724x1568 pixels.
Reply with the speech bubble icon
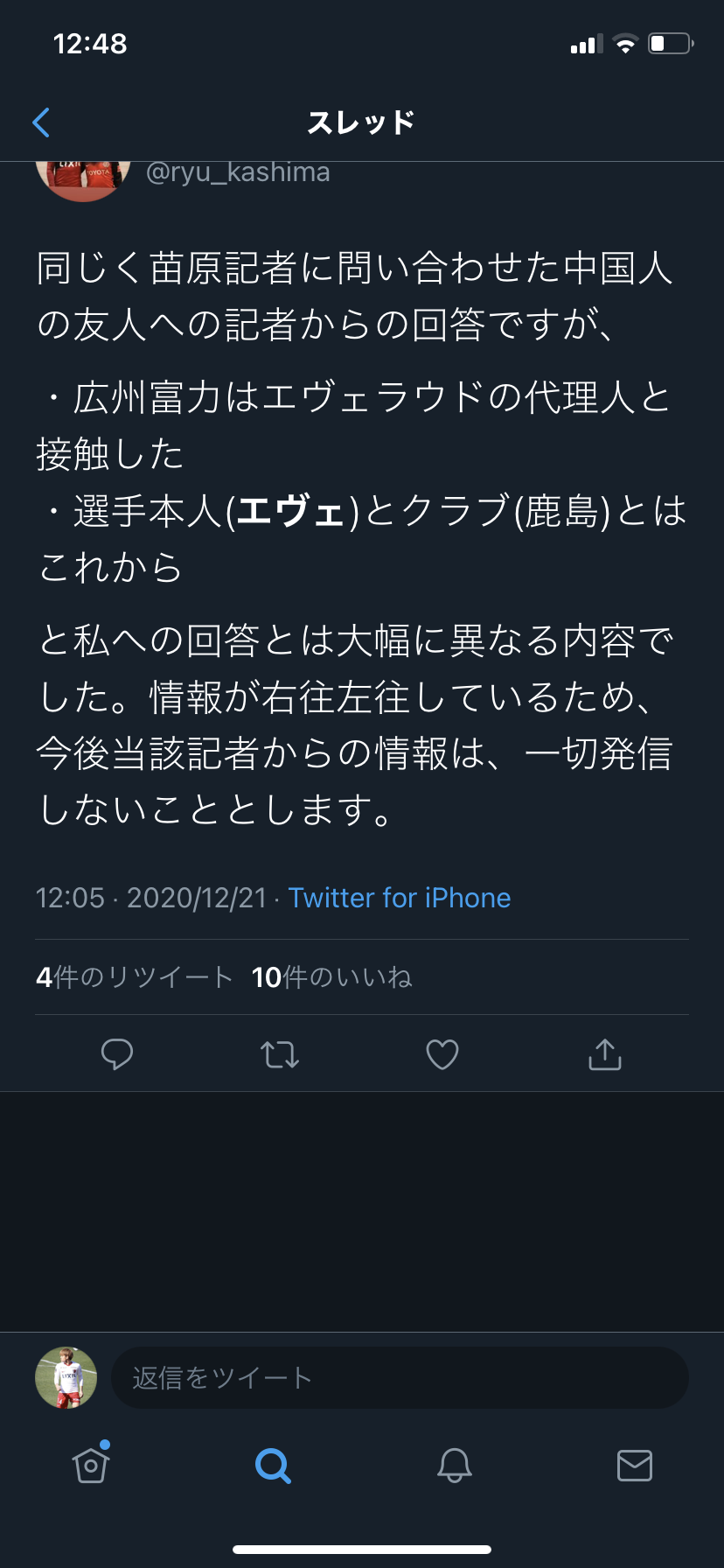click(x=117, y=1054)
